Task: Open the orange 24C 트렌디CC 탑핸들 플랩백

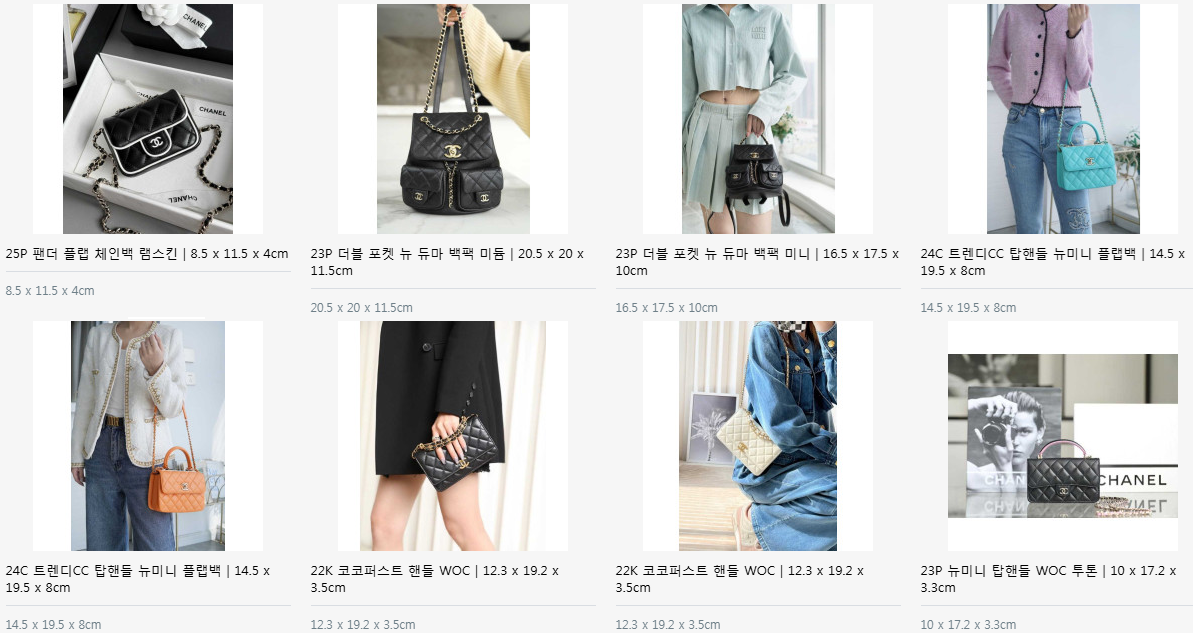Action: pos(148,436)
